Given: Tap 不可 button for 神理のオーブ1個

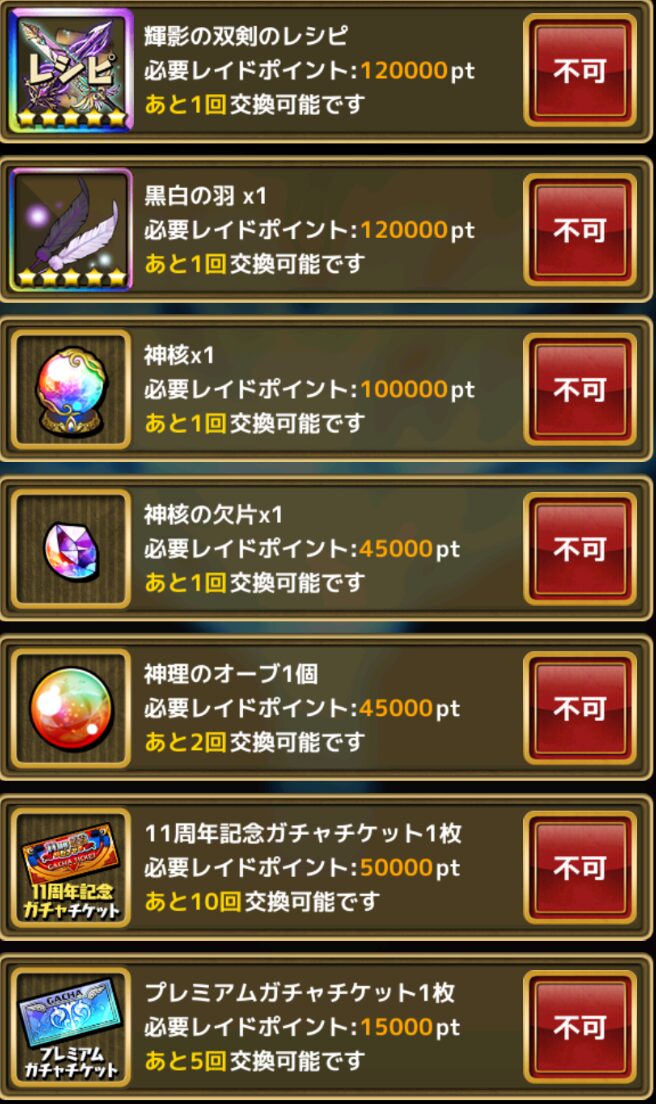Looking at the screenshot, I should pos(580,708).
